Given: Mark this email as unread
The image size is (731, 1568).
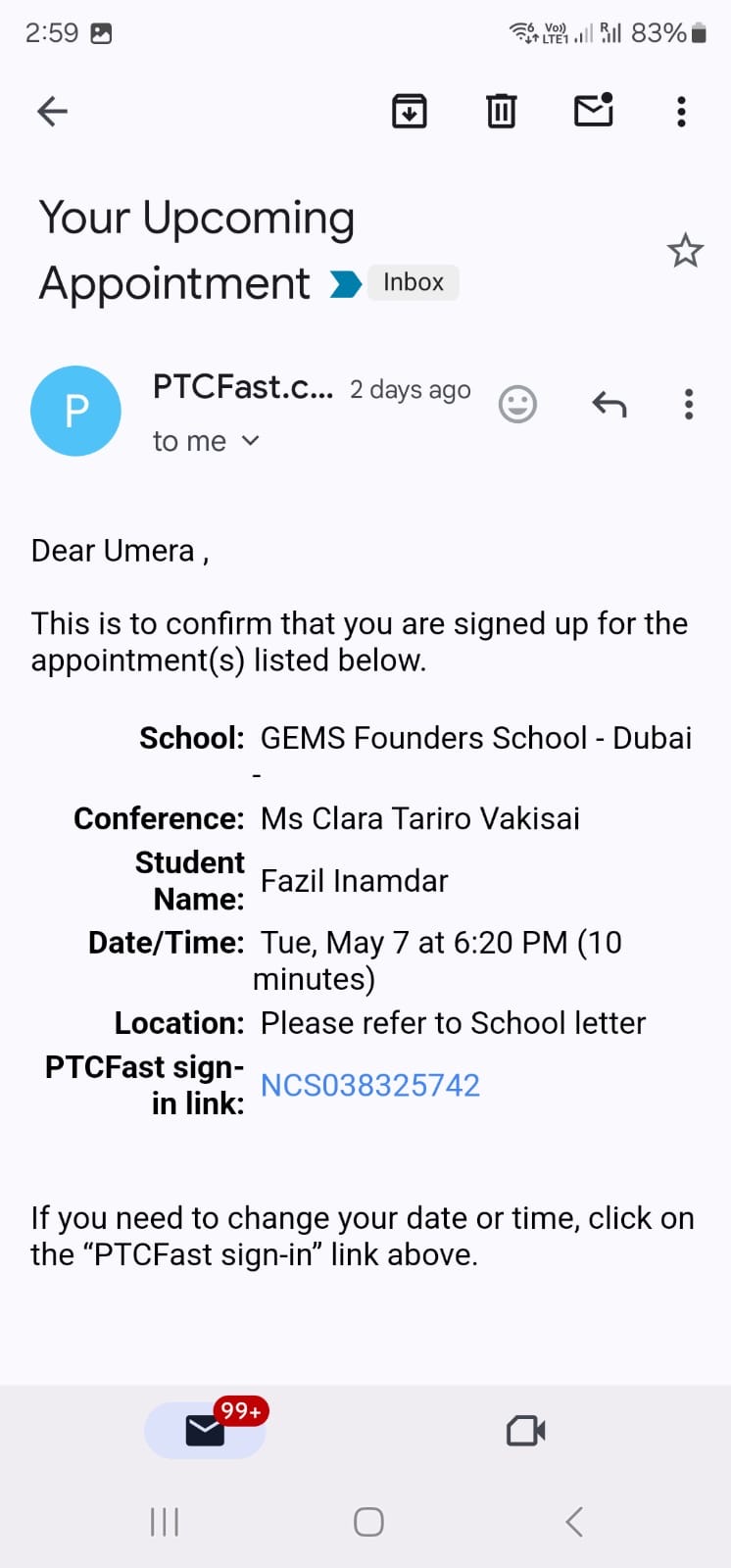Looking at the screenshot, I should click(594, 110).
